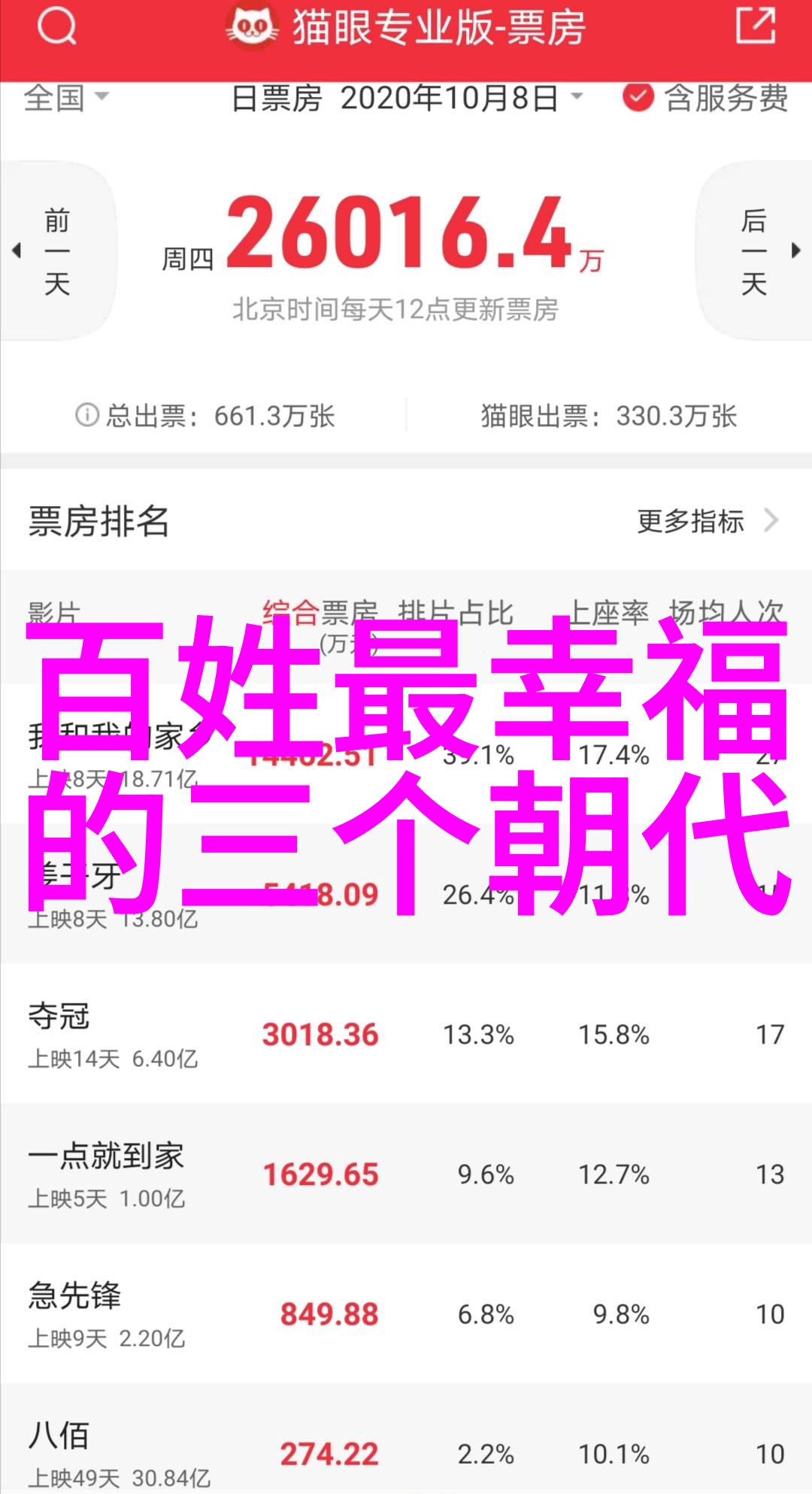This screenshot has height=1494, width=812.
Task: Uncheck the 含服务费 option
Action: tap(638, 98)
